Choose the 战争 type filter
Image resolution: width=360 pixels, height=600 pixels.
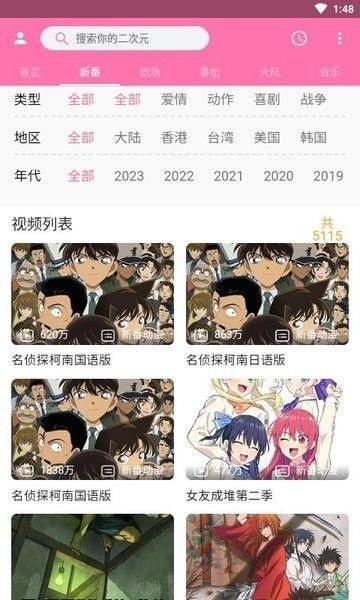(x=313, y=99)
